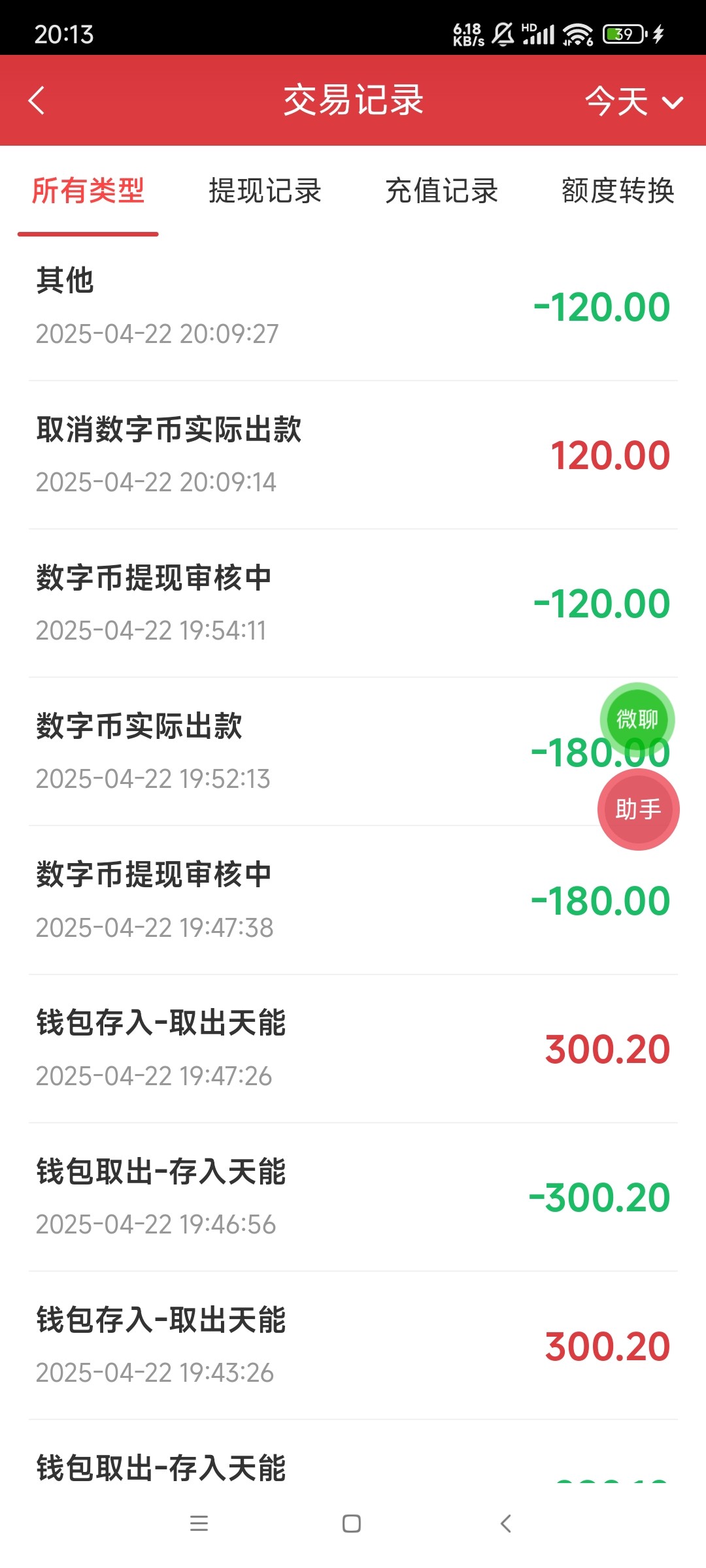This screenshot has height=1568, width=706.
Task: Open the 今天 date filter dropdown
Action: pyautogui.click(x=633, y=102)
